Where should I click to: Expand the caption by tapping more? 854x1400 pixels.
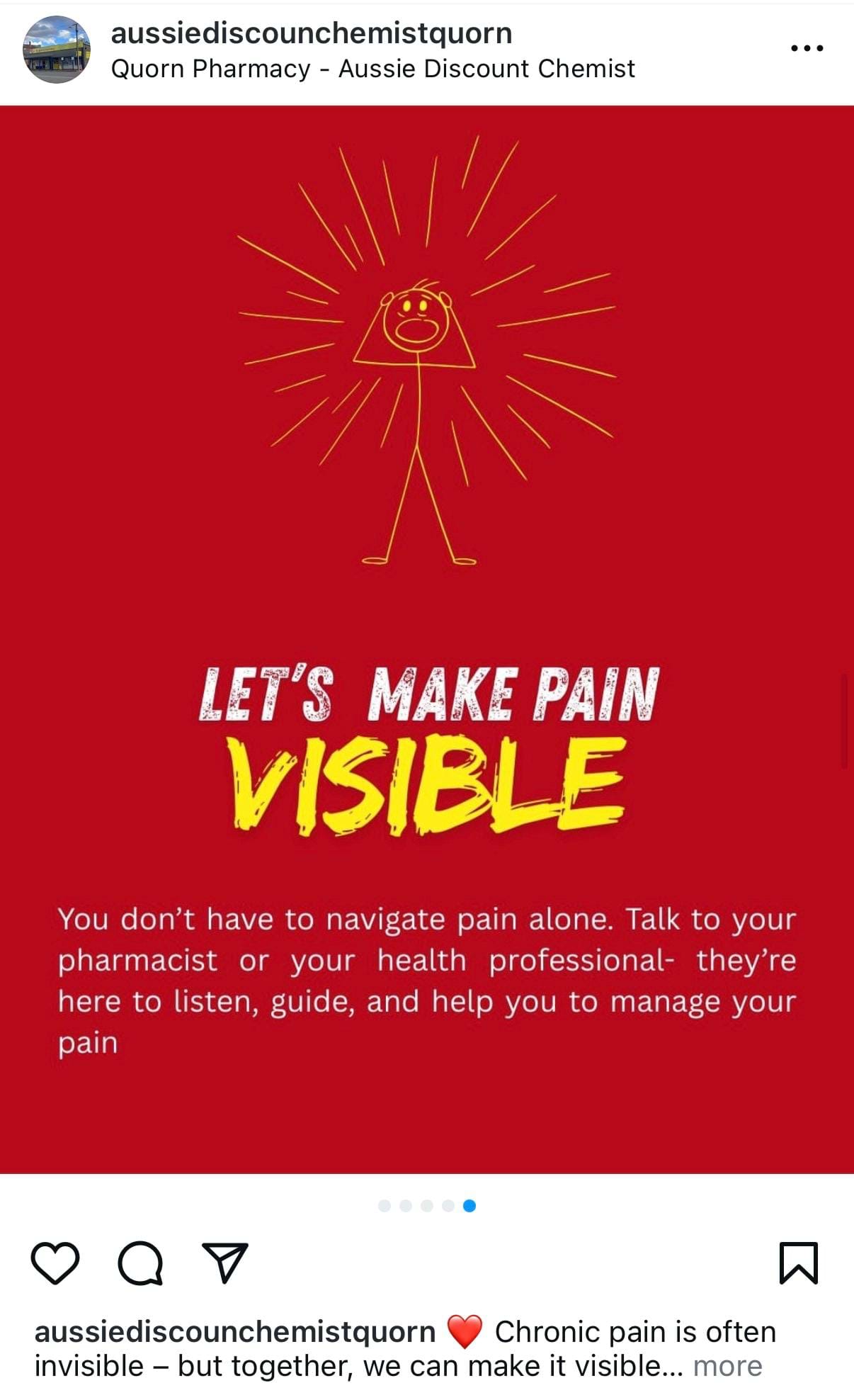pyautogui.click(x=727, y=1366)
